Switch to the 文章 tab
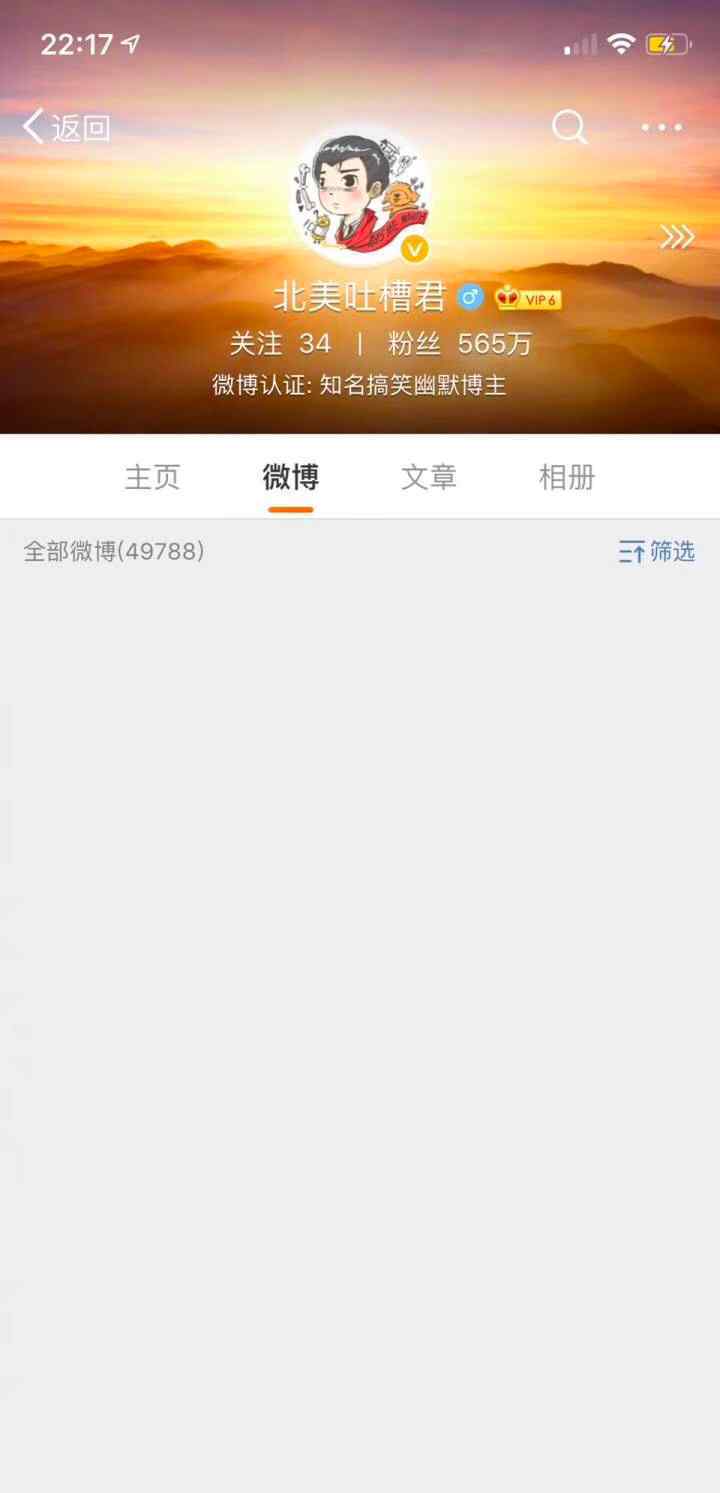Viewport: 720px width, 1493px height. 429,477
